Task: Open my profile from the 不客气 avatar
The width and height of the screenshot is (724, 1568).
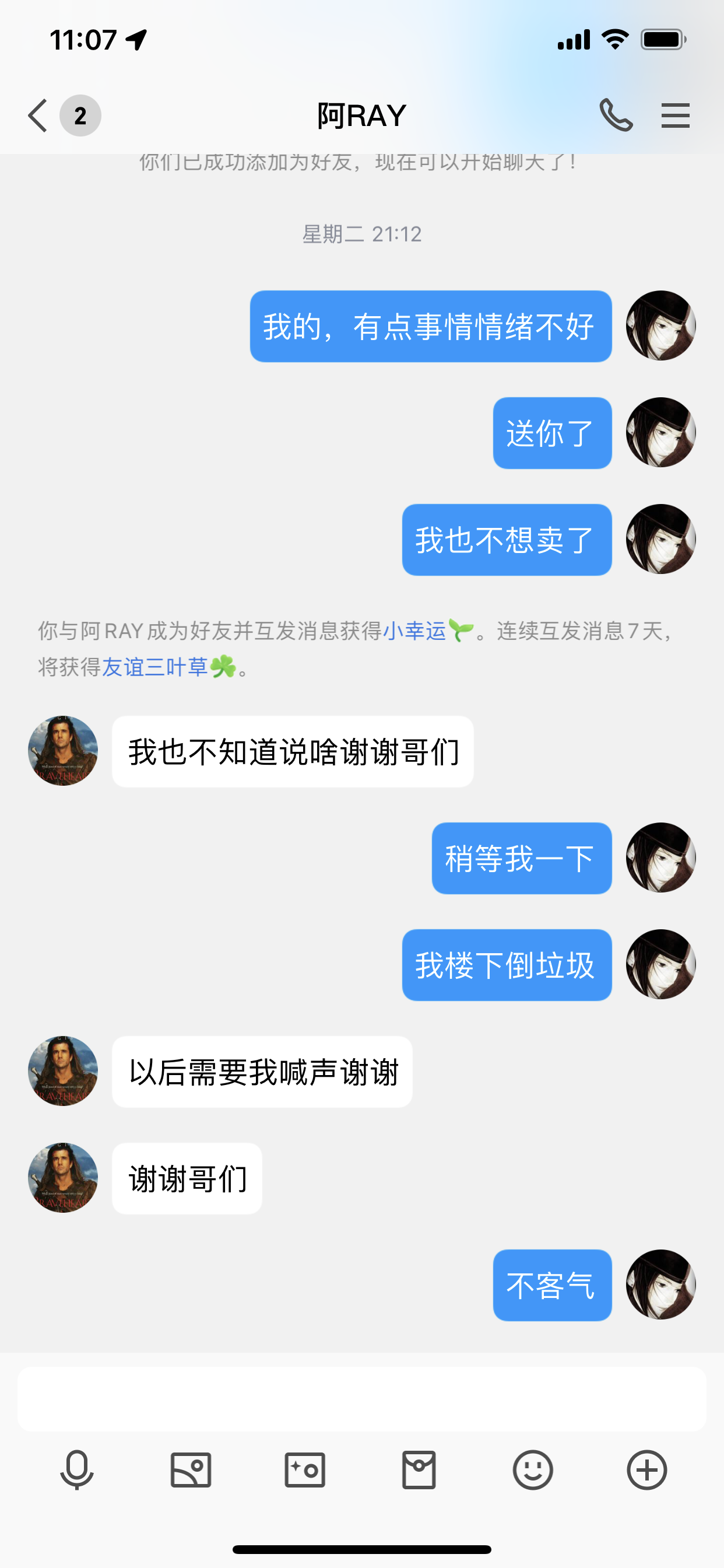Action: [x=660, y=1284]
